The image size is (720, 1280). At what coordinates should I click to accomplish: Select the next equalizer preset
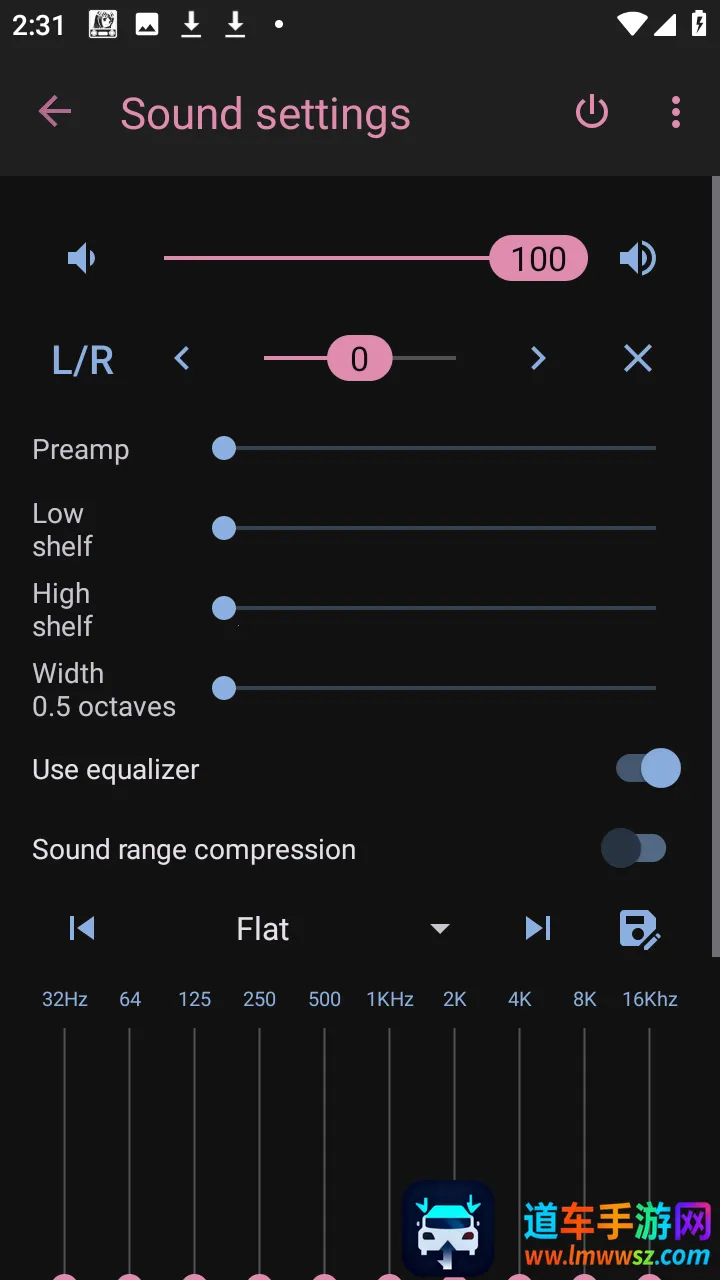[x=538, y=929]
